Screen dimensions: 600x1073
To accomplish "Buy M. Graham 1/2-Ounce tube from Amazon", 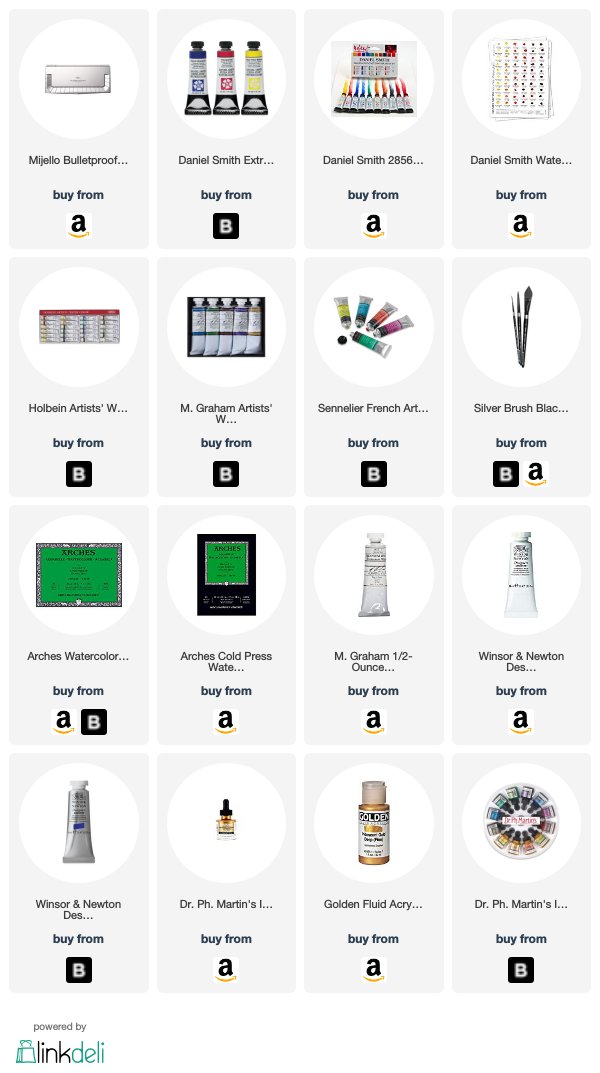I will coord(374,721).
